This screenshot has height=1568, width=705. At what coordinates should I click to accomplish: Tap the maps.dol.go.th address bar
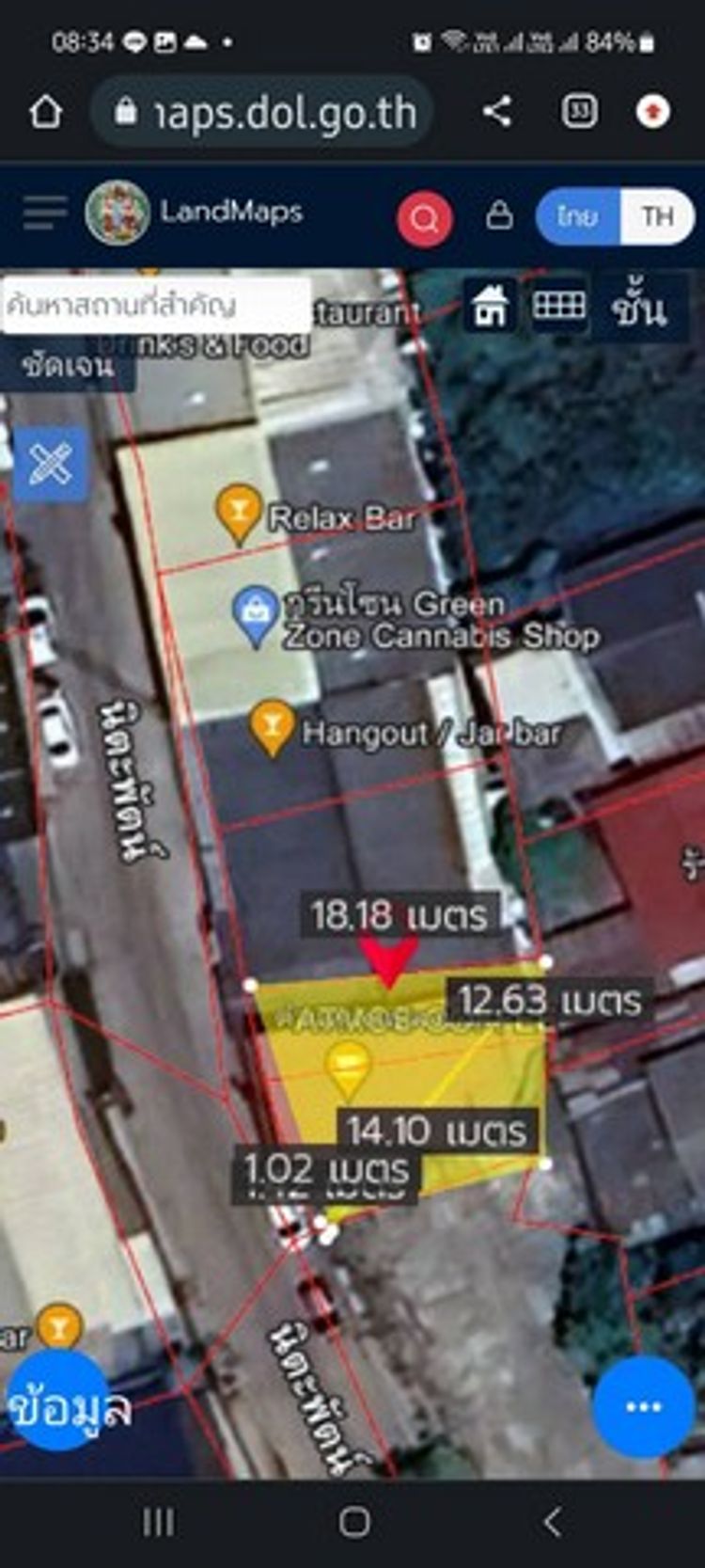266,113
